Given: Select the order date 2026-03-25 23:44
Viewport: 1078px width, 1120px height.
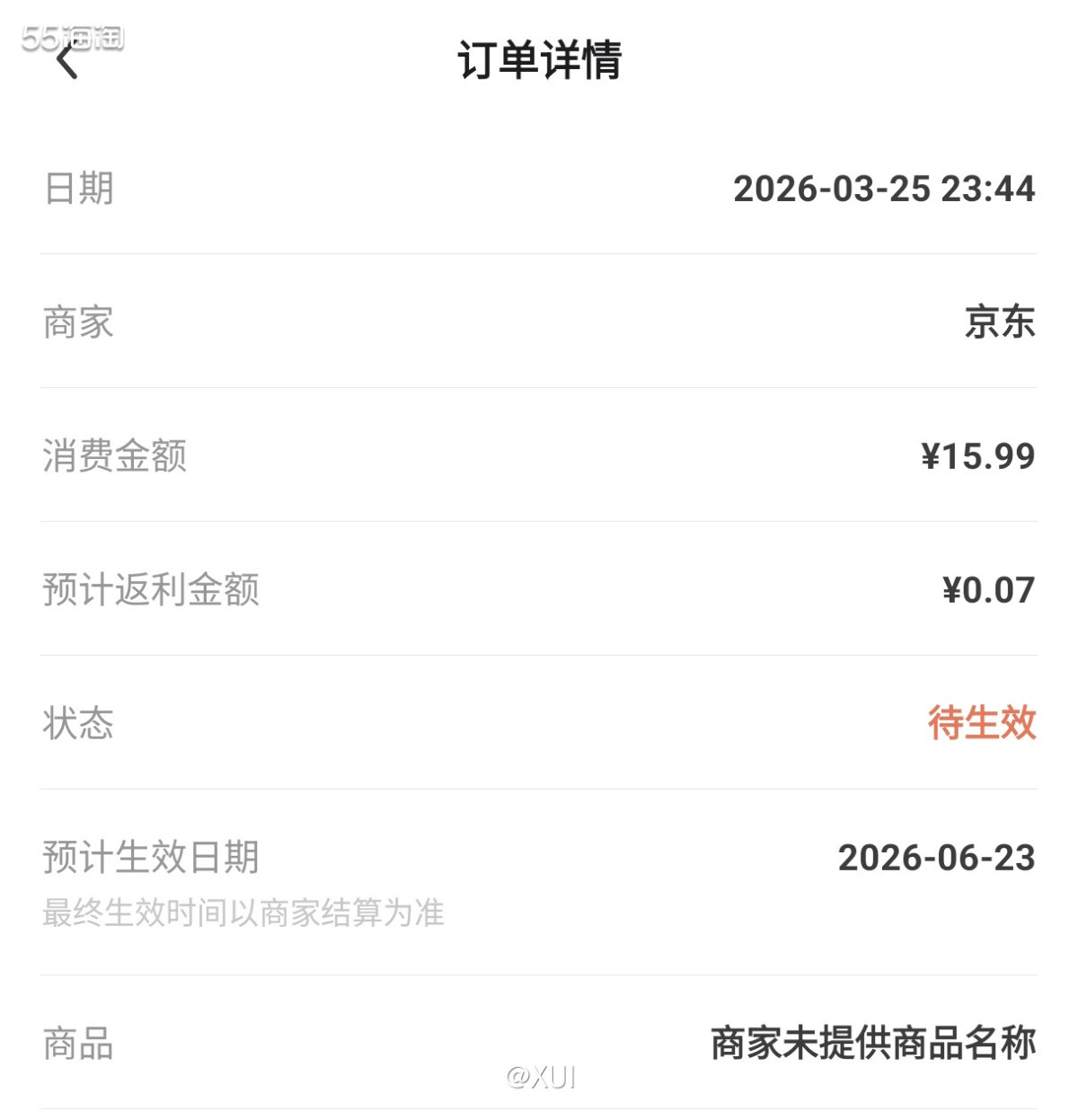Looking at the screenshot, I should (x=885, y=190).
